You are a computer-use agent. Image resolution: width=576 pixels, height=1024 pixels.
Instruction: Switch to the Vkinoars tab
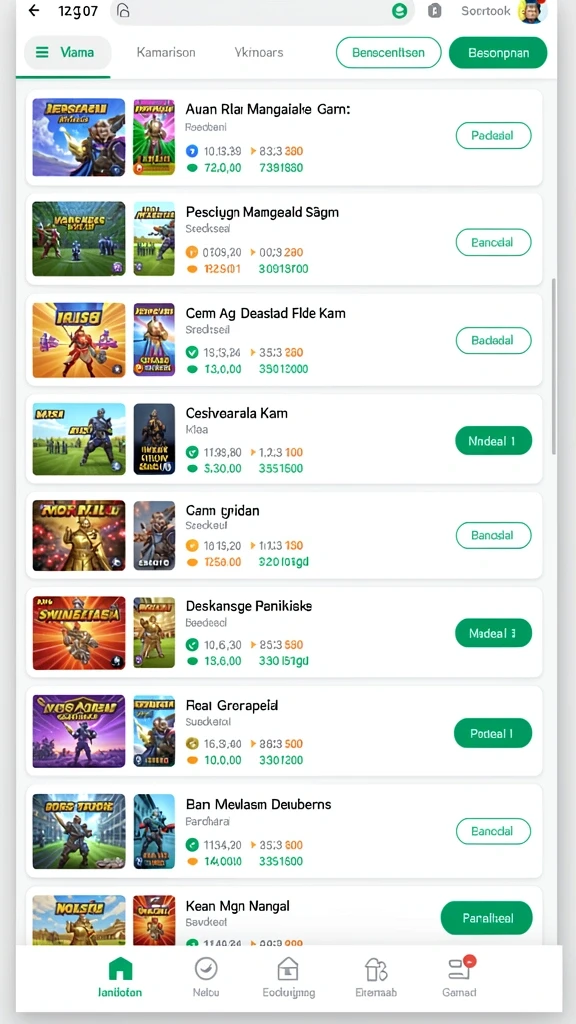pos(259,53)
